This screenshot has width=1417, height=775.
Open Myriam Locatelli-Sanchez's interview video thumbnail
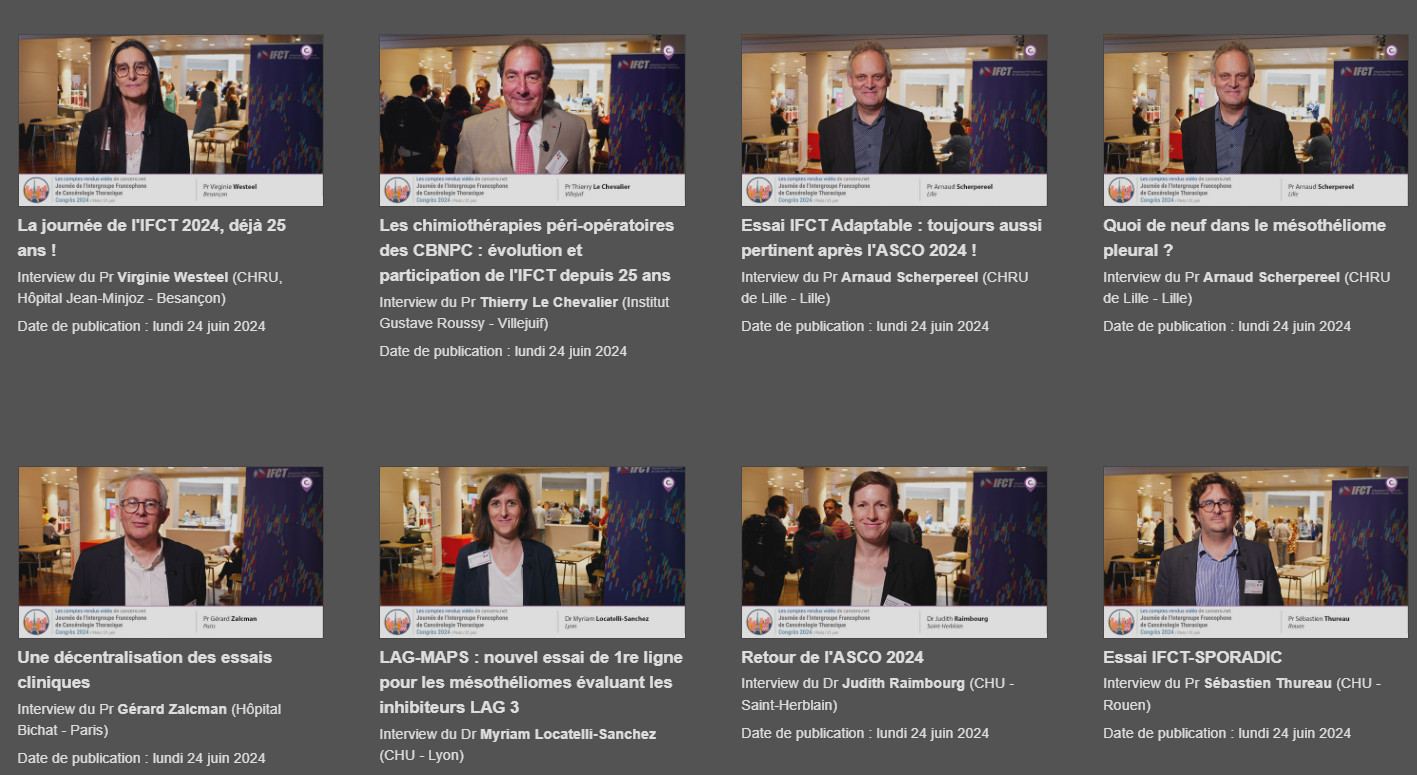click(x=532, y=552)
